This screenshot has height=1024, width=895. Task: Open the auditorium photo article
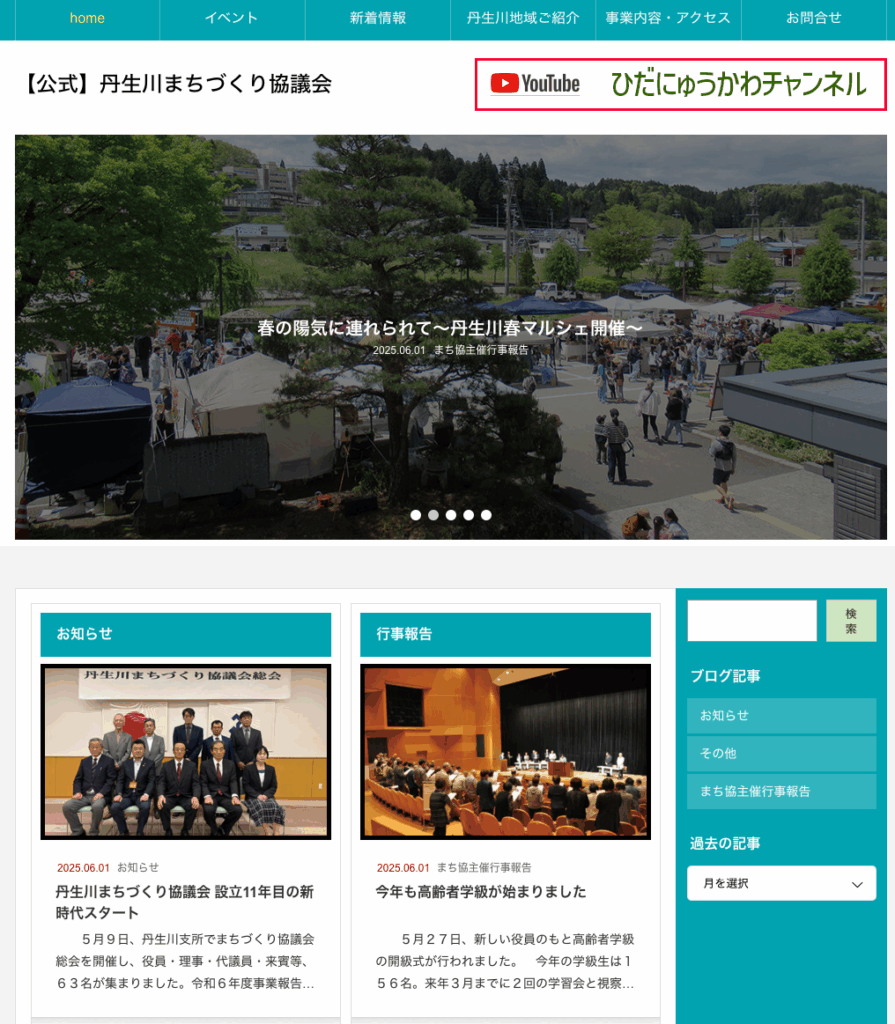pos(505,751)
